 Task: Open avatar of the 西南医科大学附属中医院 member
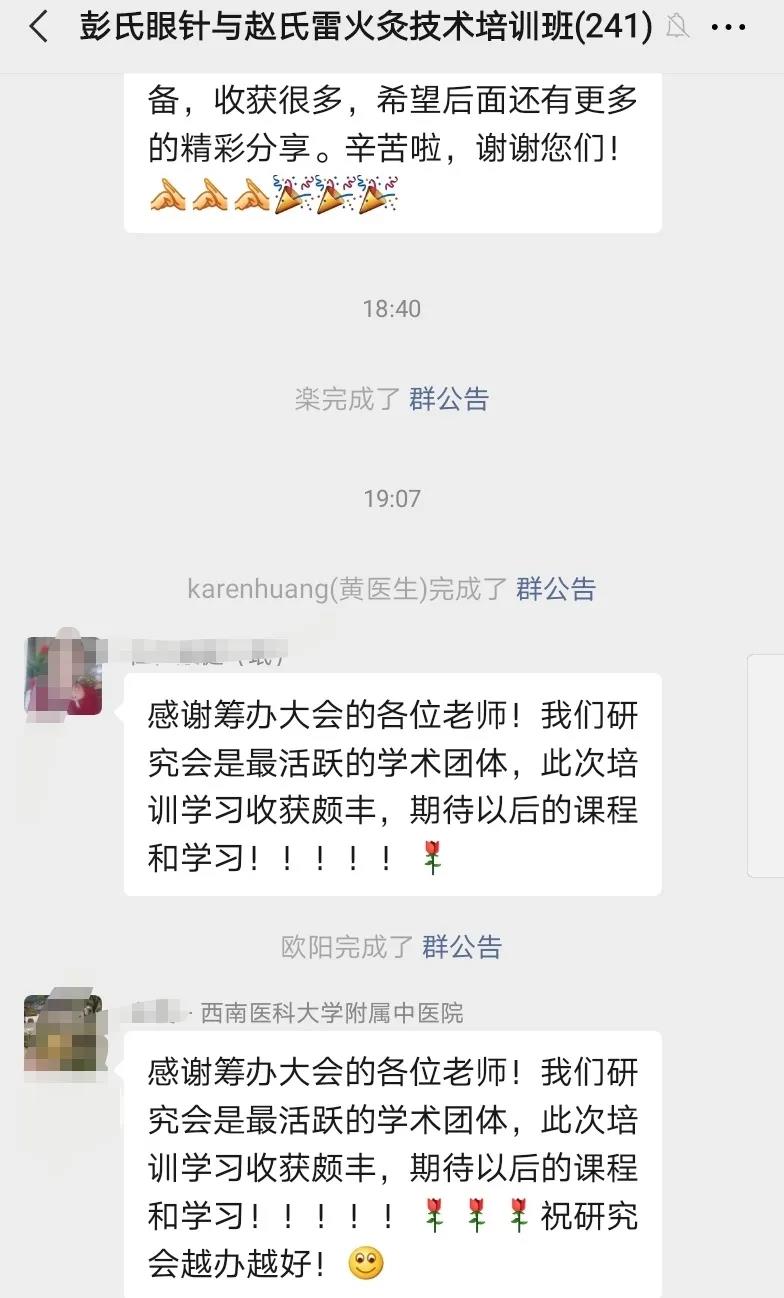tap(63, 1033)
